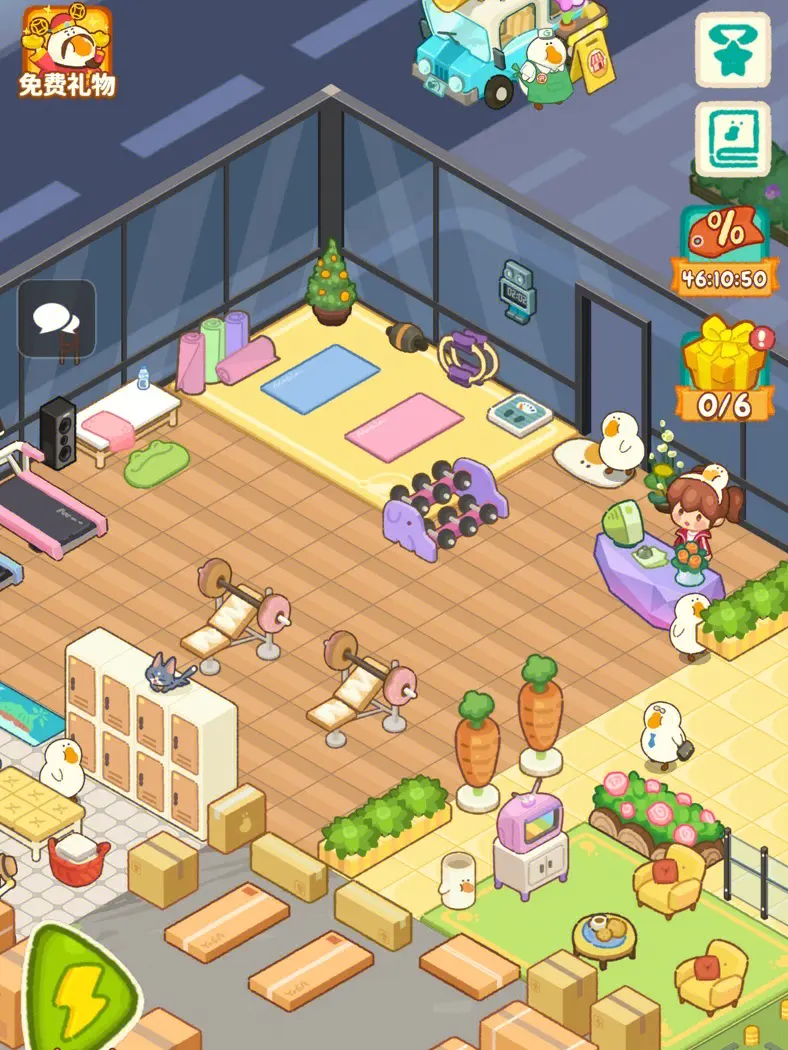788x1050 pixels.
Task: Open the green star badge menu
Action: [732, 50]
